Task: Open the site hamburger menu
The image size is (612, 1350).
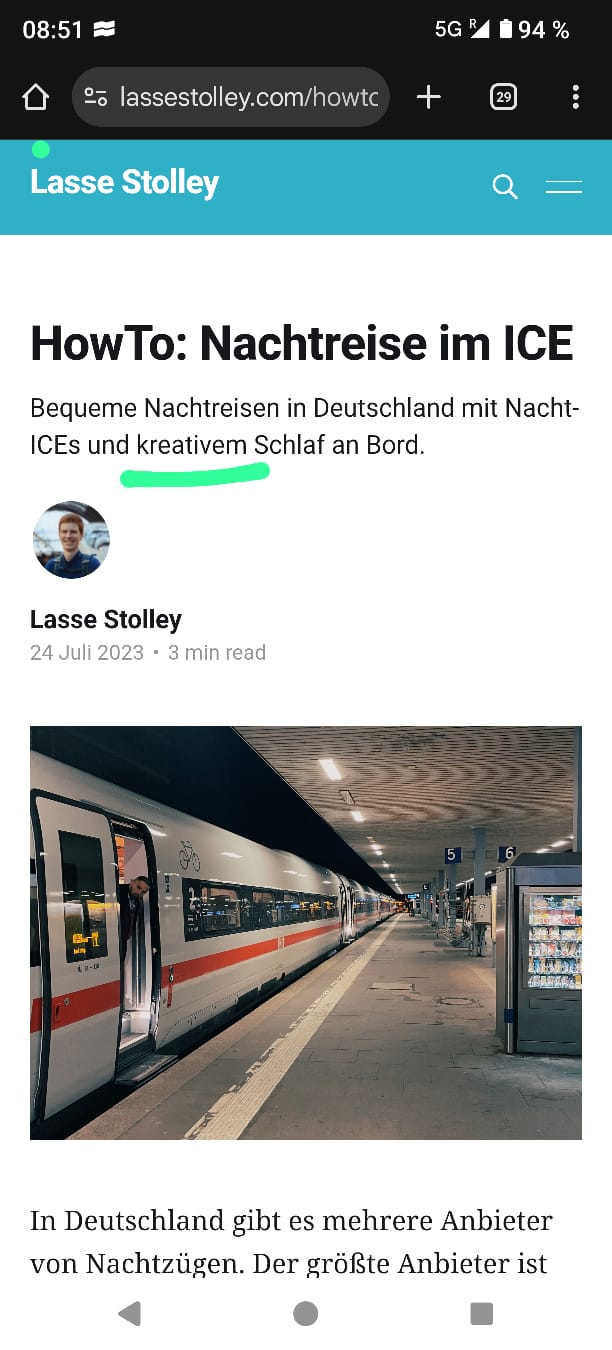Action: point(564,187)
